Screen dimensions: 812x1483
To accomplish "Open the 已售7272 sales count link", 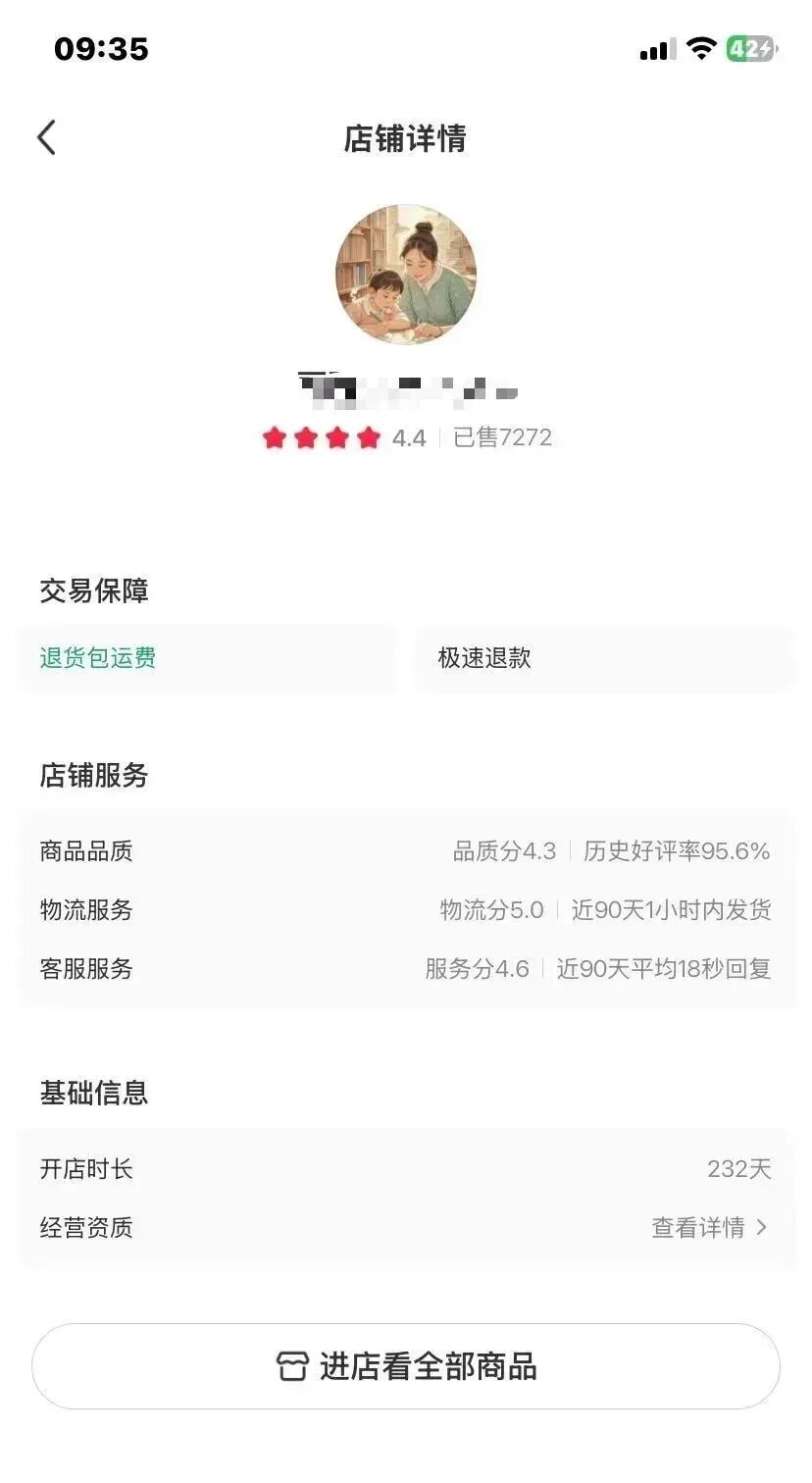I will click(502, 437).
